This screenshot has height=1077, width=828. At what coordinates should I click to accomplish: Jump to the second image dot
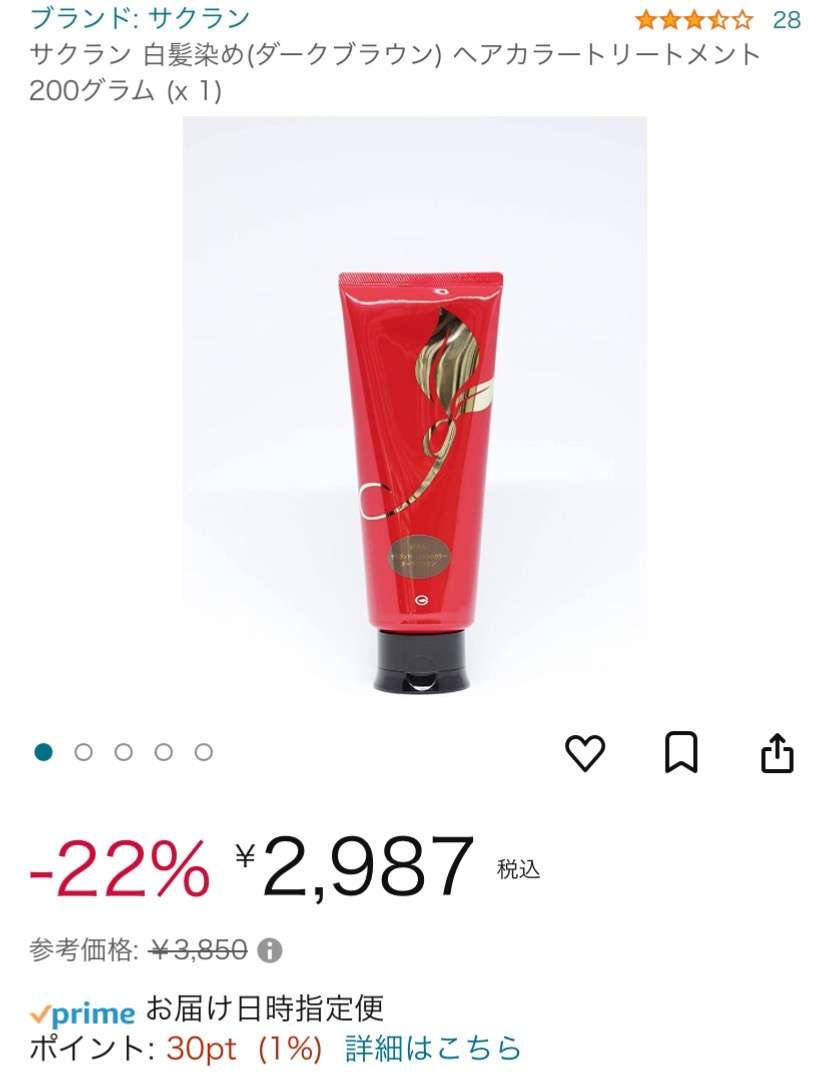coord(84,752)
